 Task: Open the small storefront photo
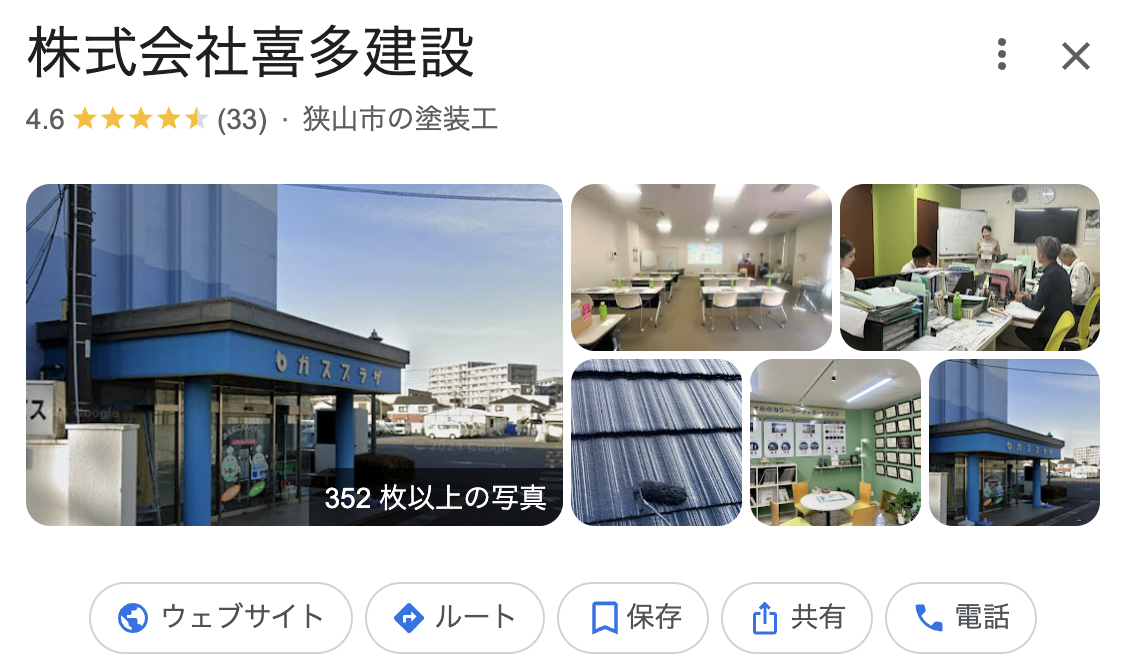1014,442
